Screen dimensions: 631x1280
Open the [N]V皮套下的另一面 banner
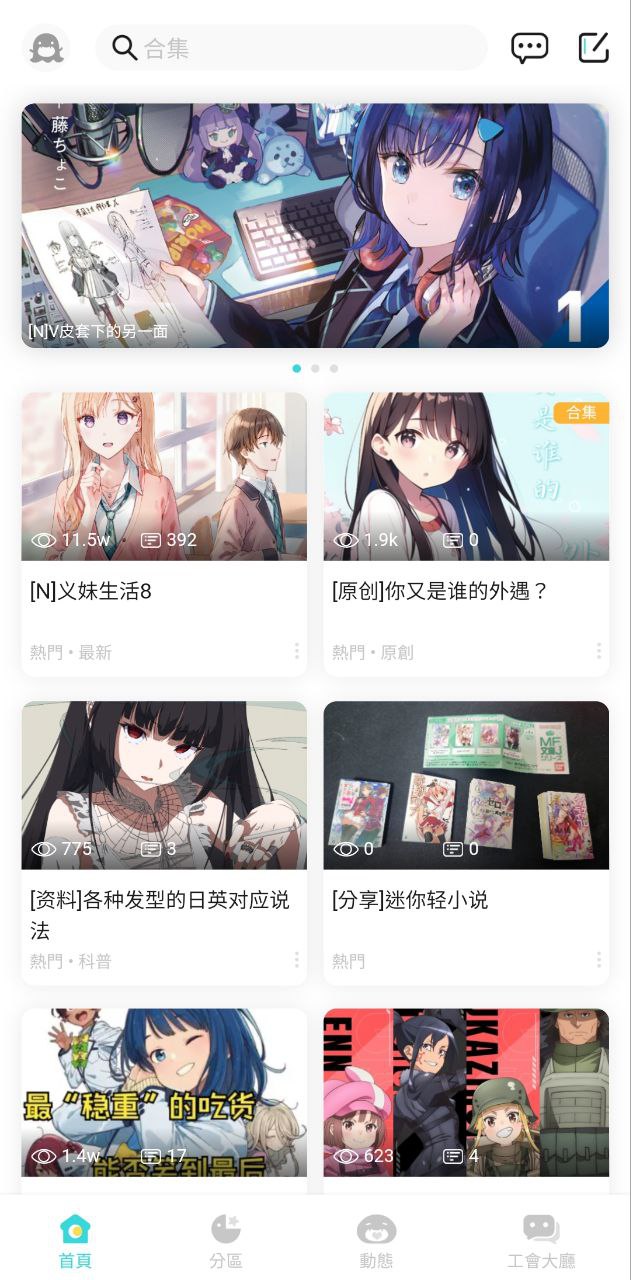315,226
